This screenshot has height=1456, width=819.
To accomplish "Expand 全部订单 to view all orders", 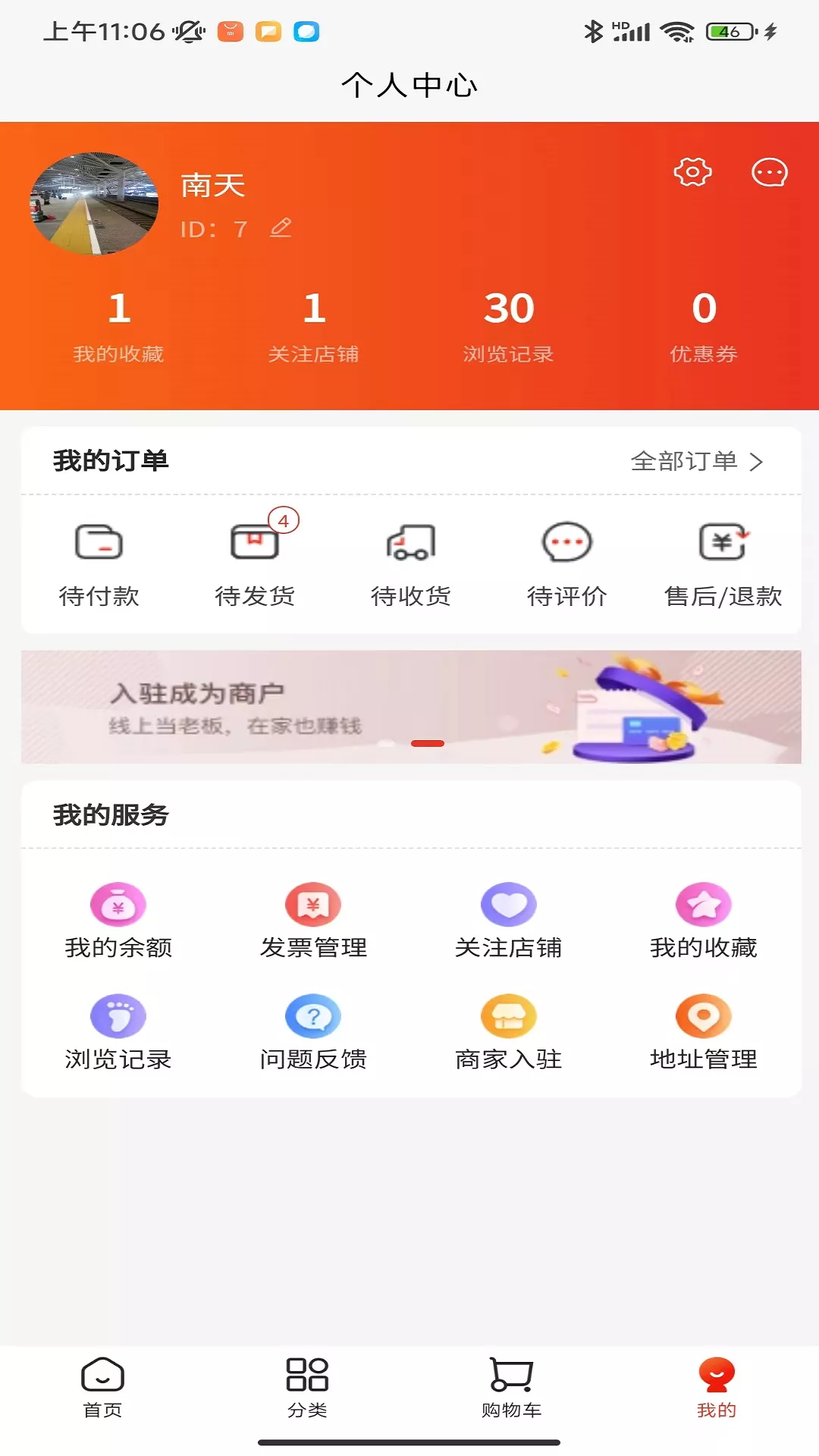I will click(698, 460).
